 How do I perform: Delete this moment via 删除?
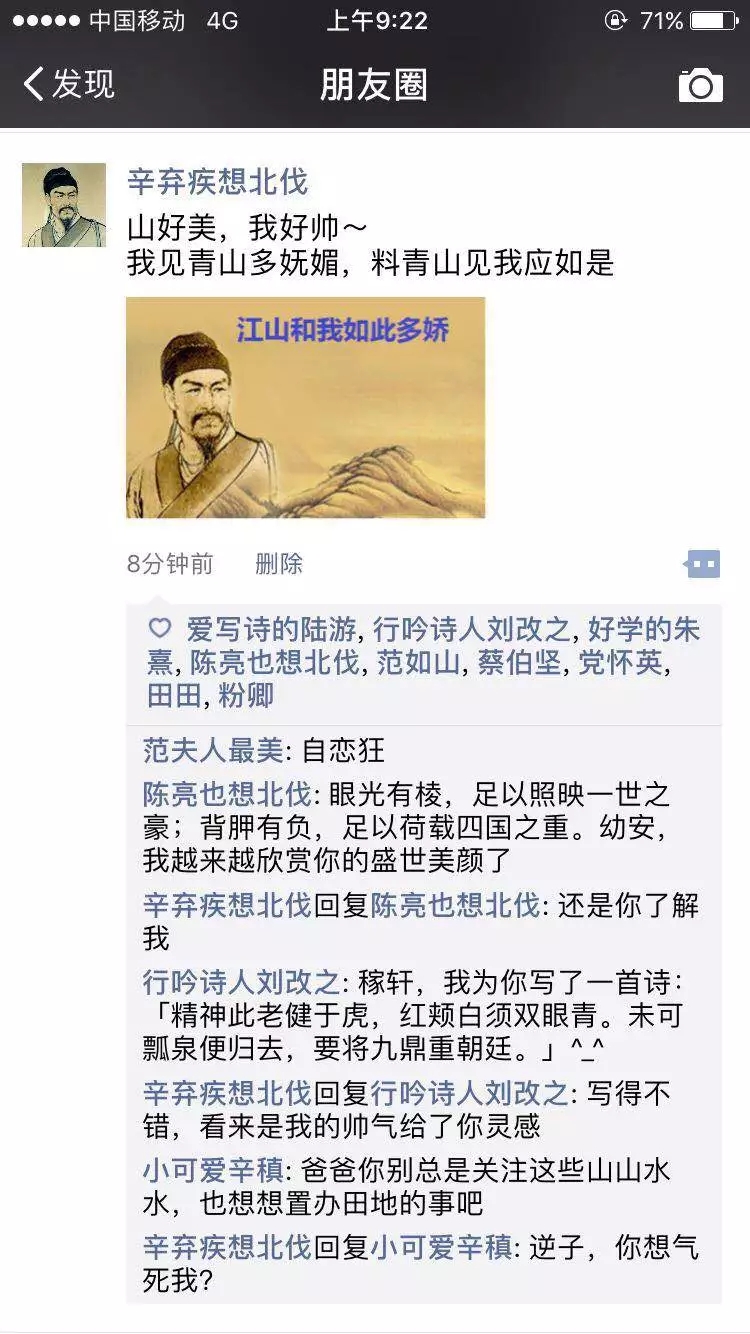[x=278, y=564]
